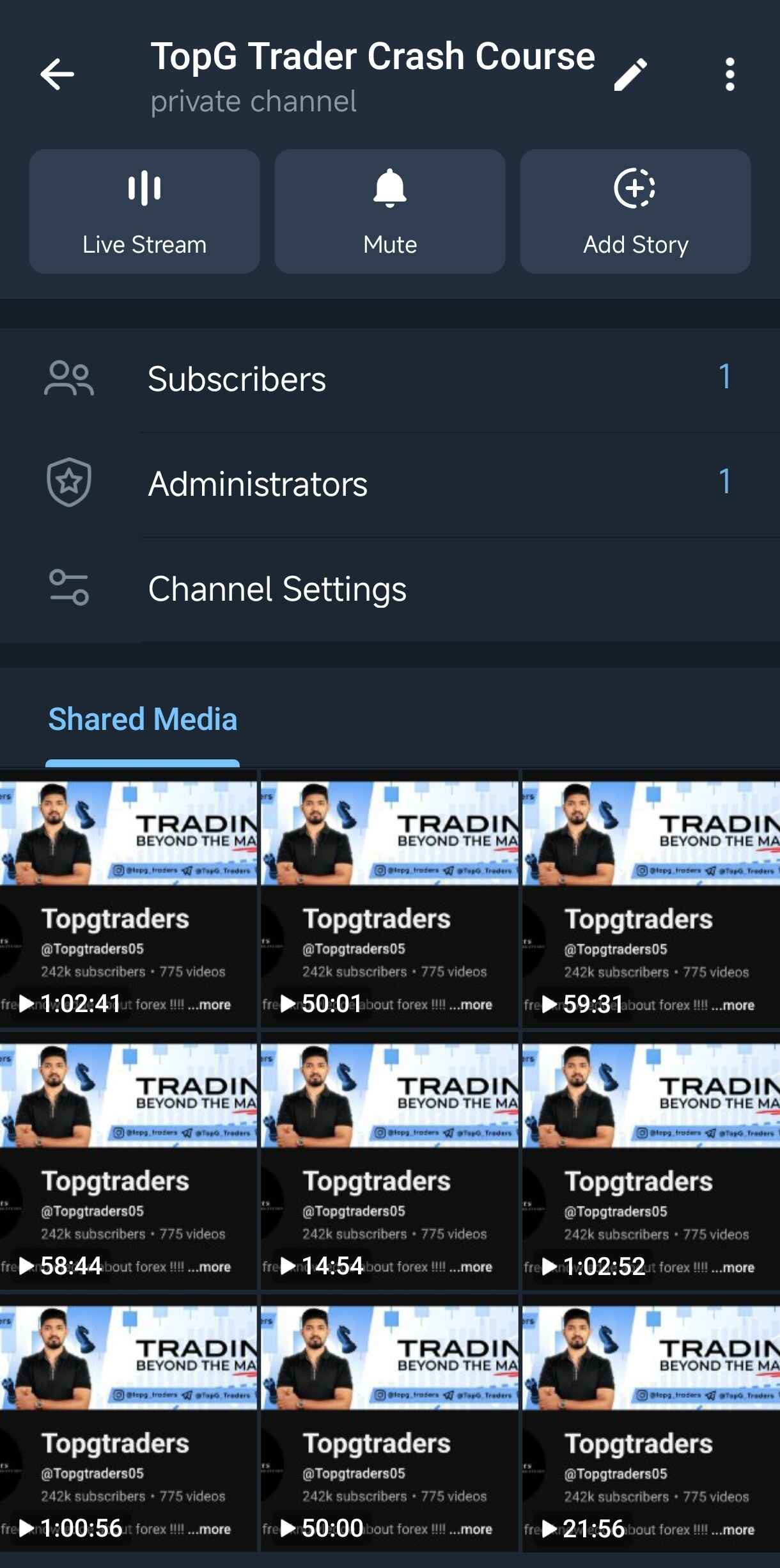
Task: Edit the channel with the pencil icon
Action: [x=630, y=75]
